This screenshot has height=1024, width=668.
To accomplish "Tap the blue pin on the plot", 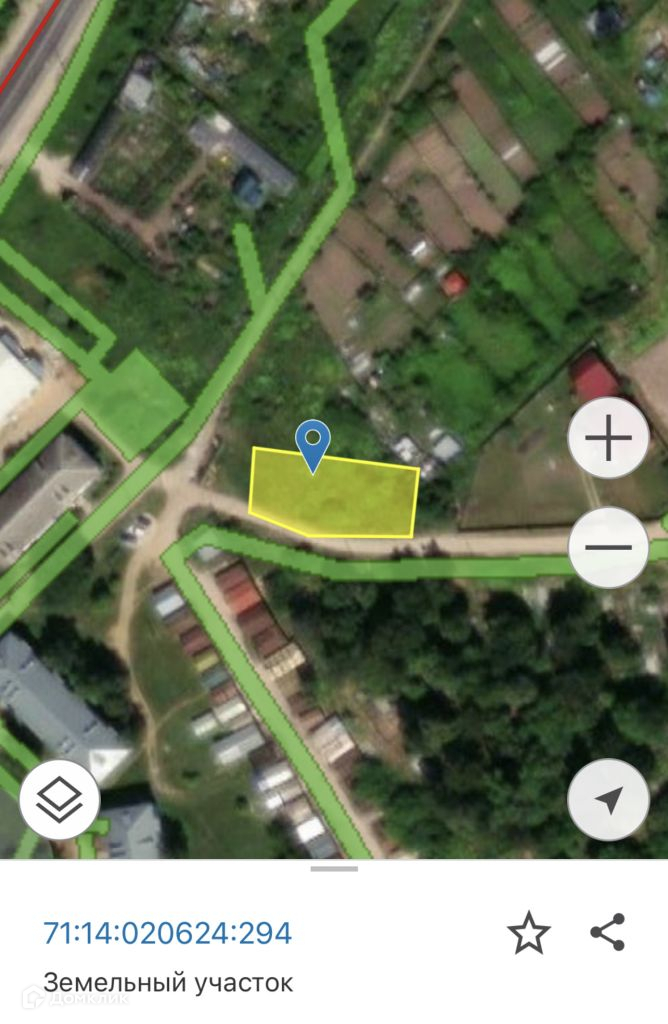I will coord(314,443).
